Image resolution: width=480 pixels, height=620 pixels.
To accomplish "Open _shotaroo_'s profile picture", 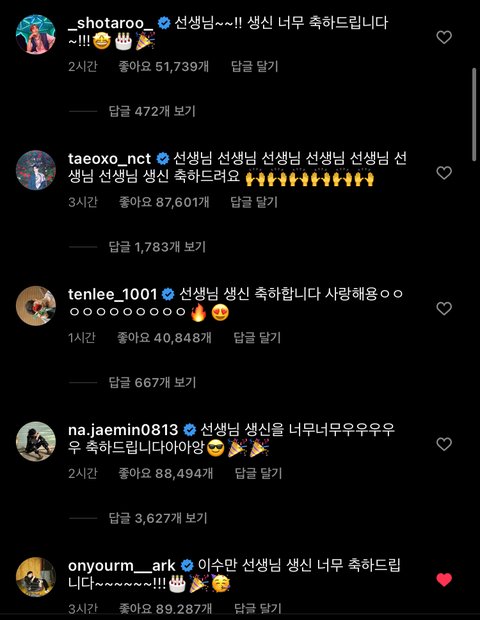I will pyautogui.click(x=36, y=34).
